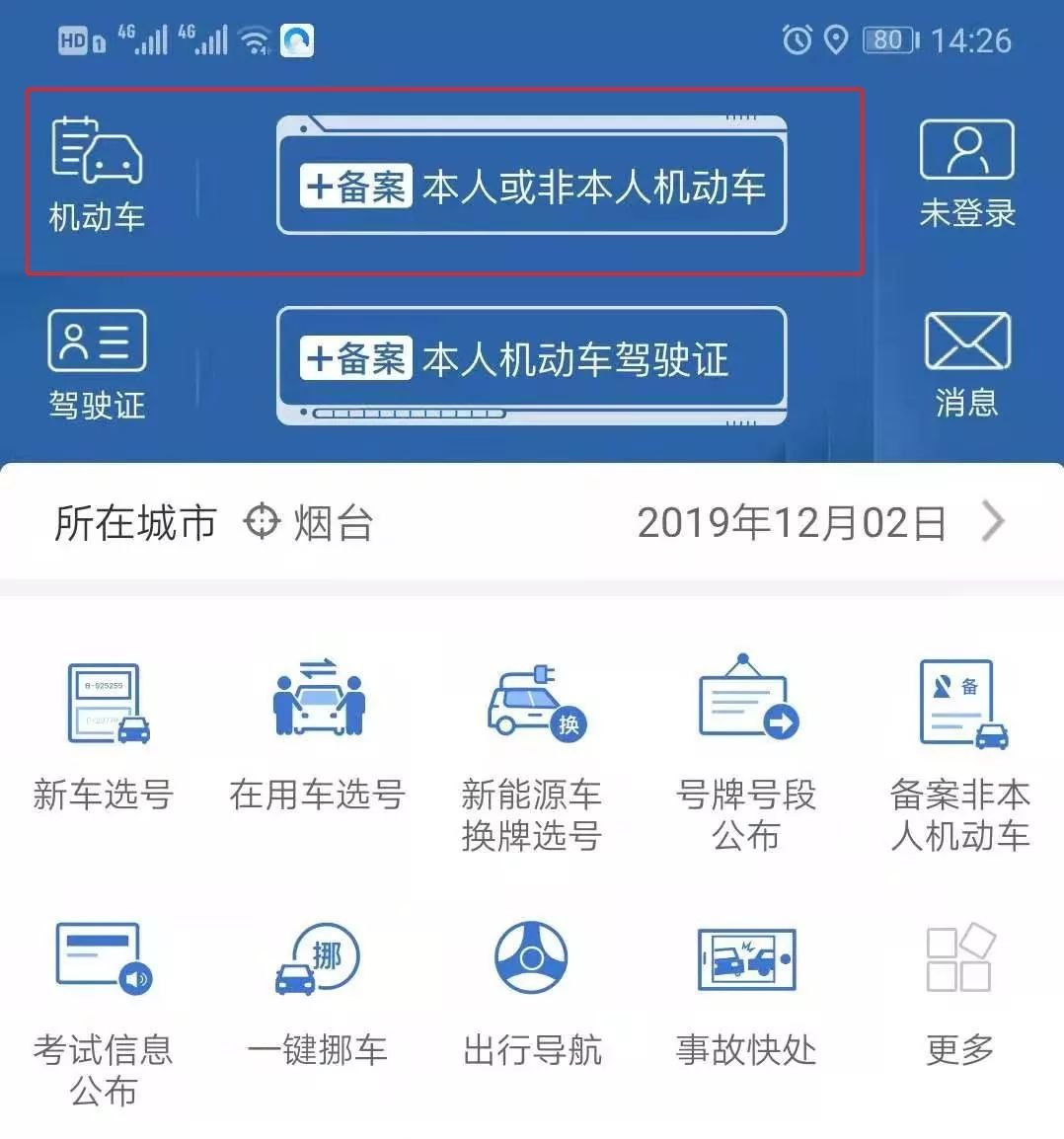
Task: Select 新能源车换牌选号
Action: [x=532, y=756]
